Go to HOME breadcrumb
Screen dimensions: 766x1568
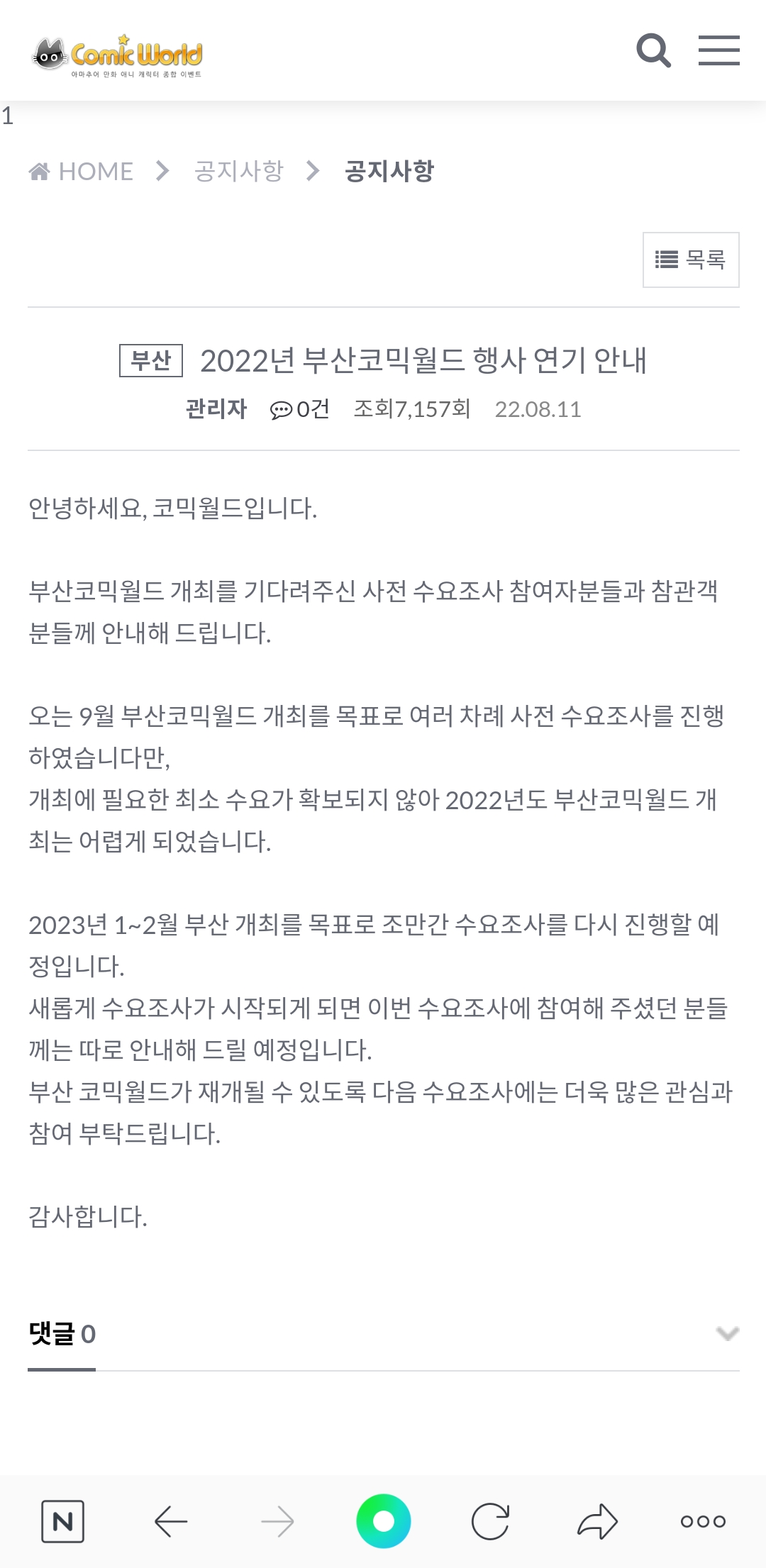[x=82, y=171]
